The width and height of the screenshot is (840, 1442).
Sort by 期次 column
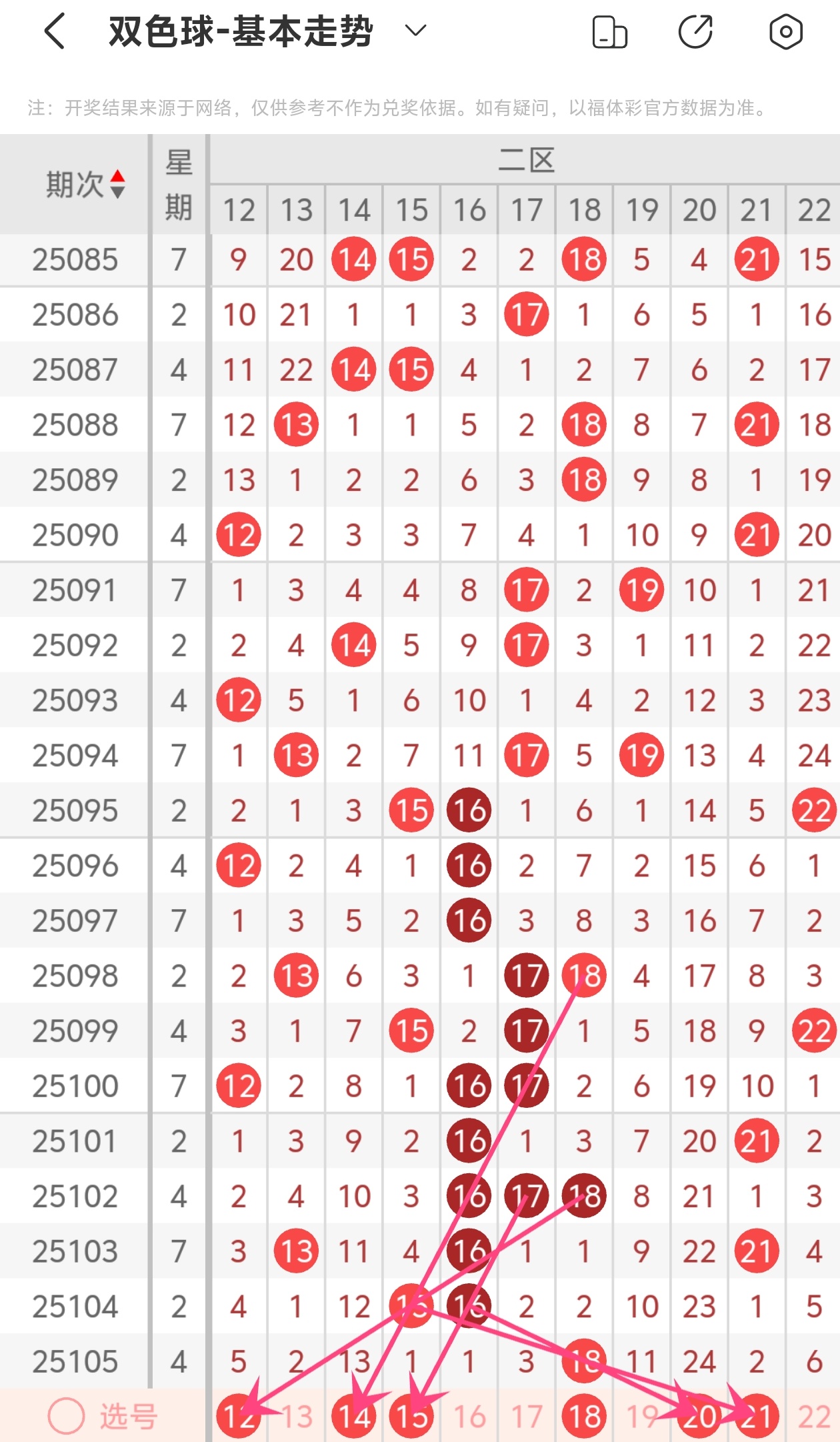117,184
